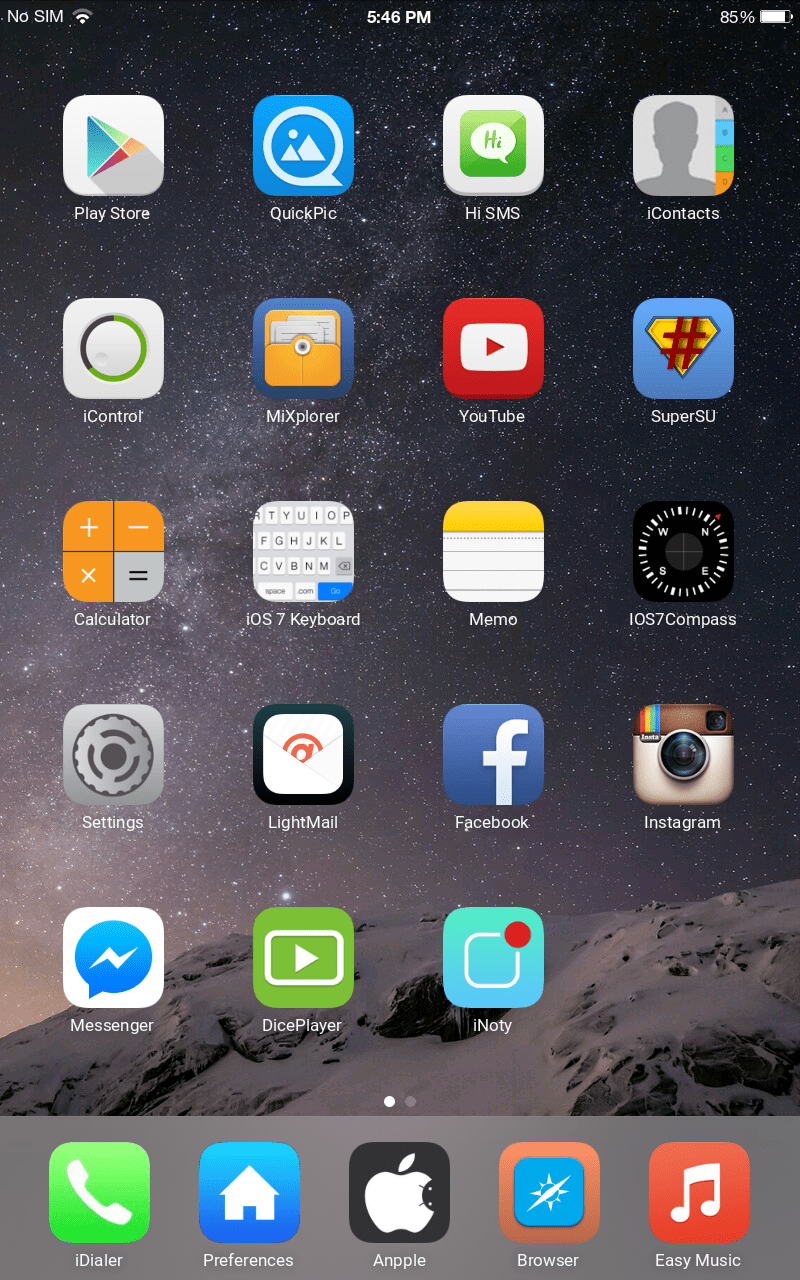Launch Instagram

pyautogui.click(x=683, y=755)
